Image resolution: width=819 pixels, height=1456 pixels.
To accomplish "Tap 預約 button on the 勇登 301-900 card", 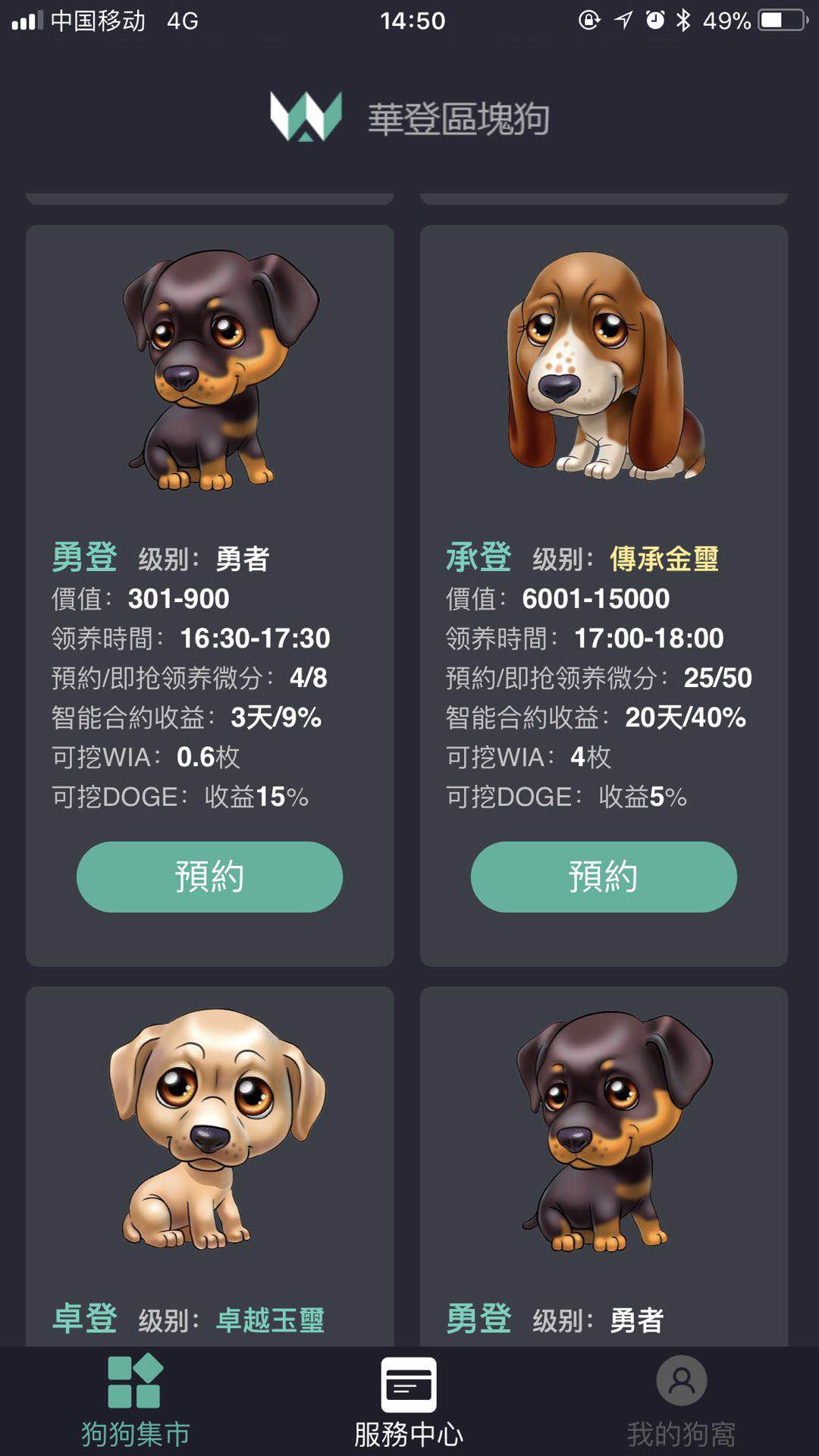I will coord(209,877).
